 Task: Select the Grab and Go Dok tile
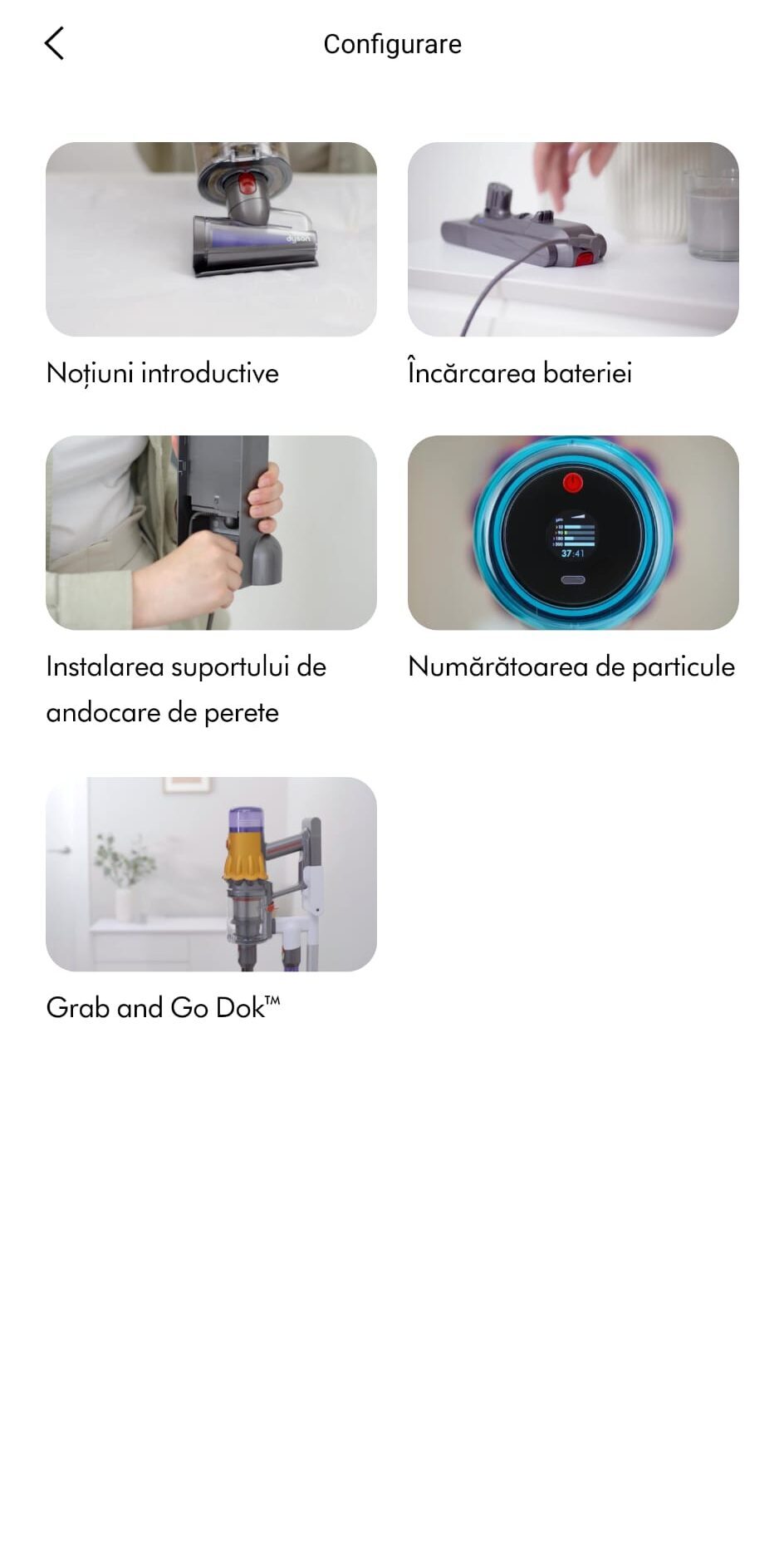(211, 874)
